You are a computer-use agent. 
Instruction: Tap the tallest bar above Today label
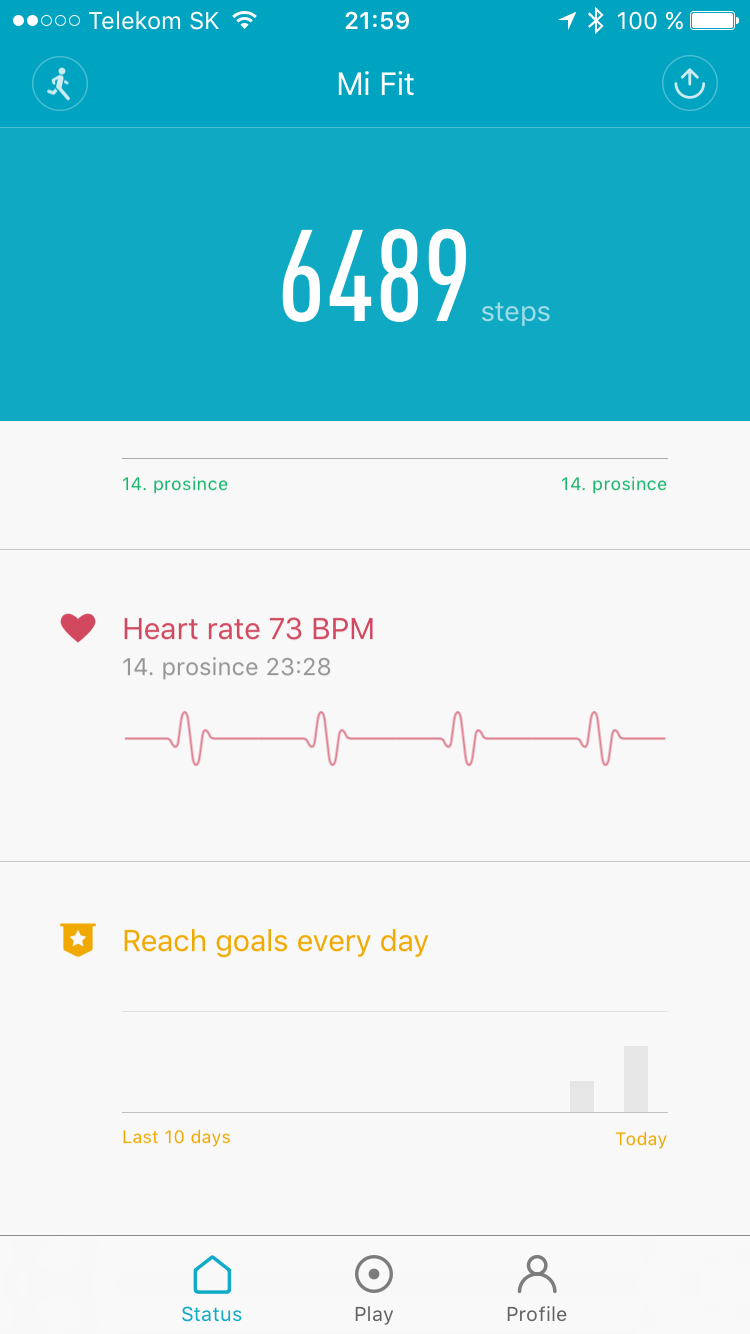638,1078
